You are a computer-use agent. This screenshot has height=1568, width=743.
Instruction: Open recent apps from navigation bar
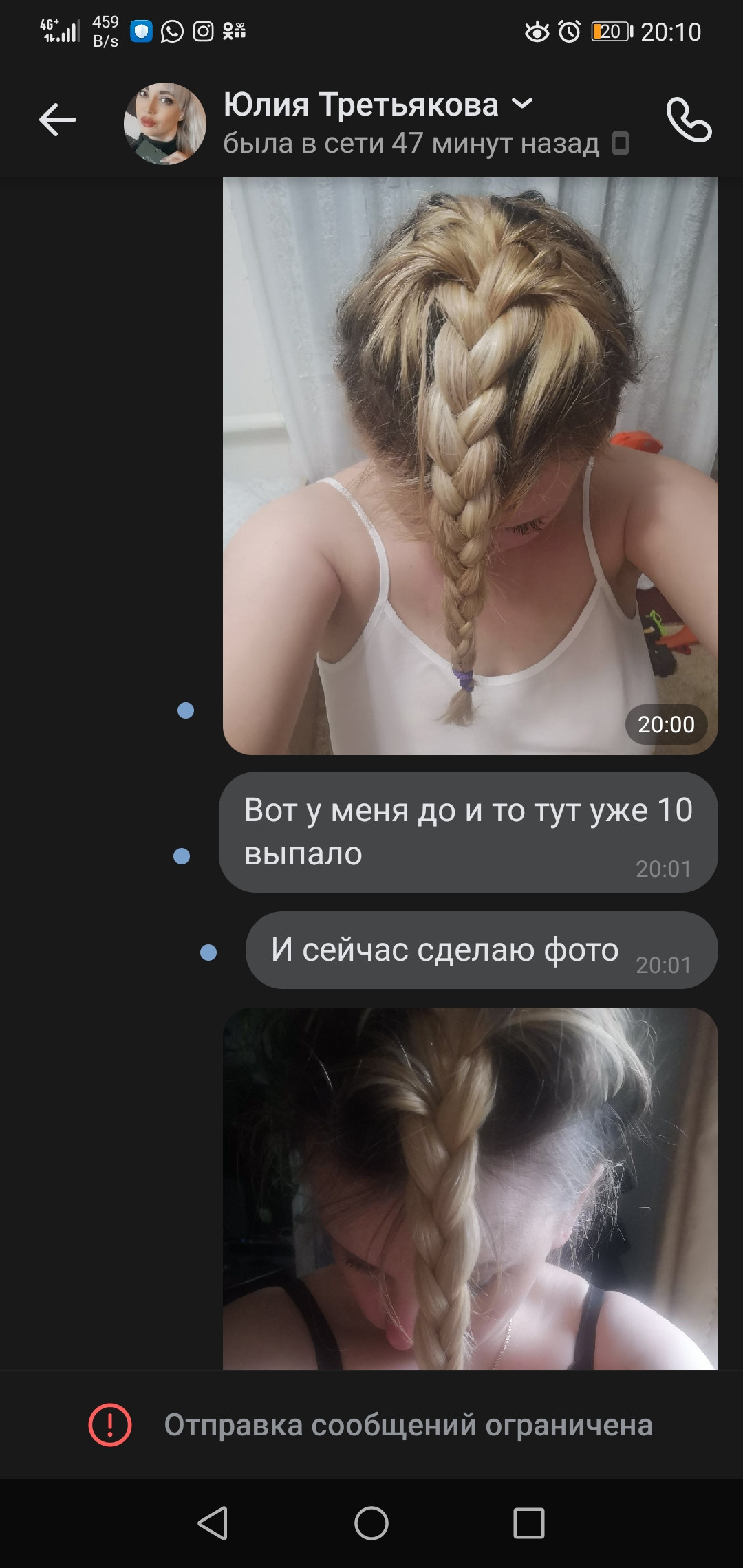pos(529,1523)
